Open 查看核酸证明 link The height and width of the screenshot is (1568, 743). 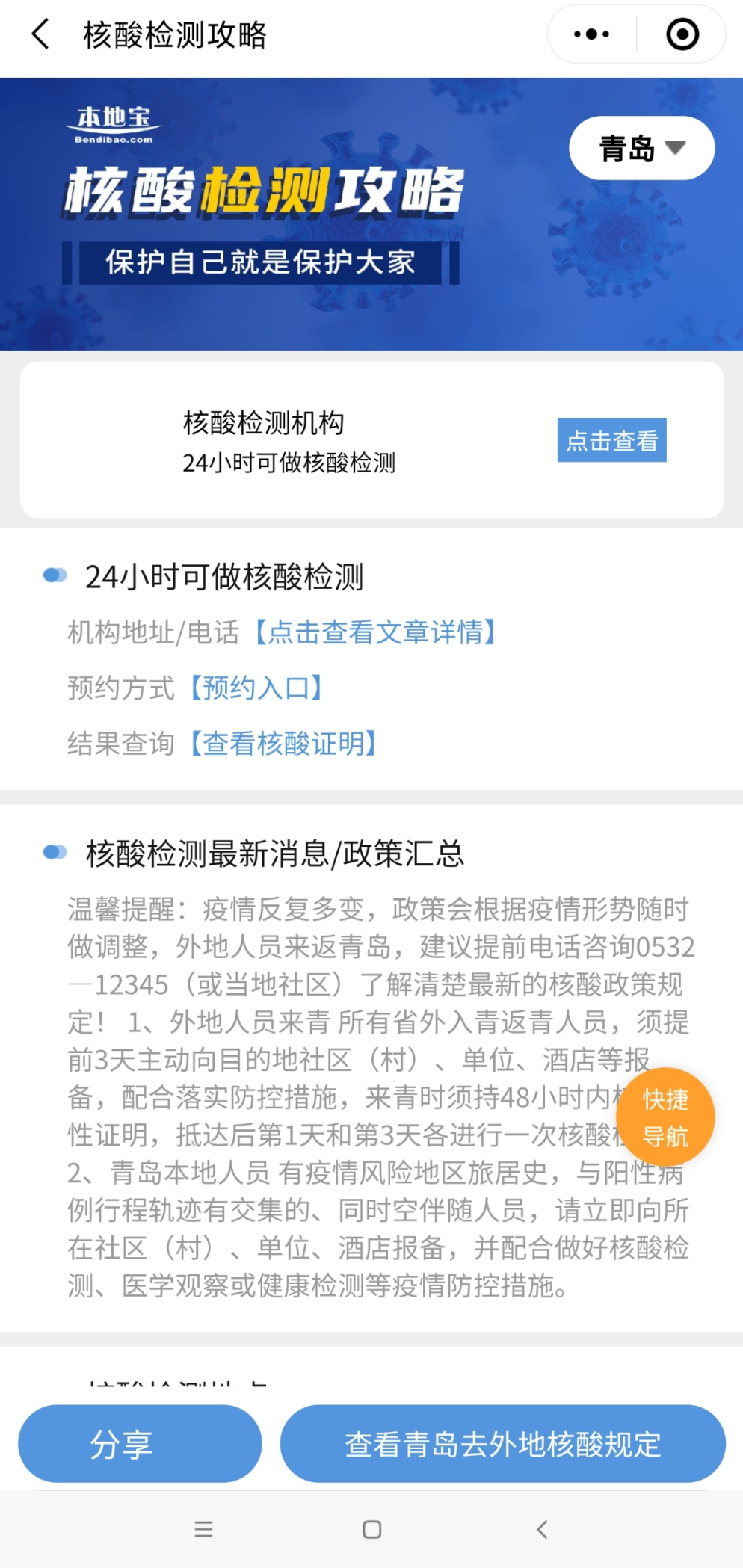pyautogui.click(x=283, y=744)
